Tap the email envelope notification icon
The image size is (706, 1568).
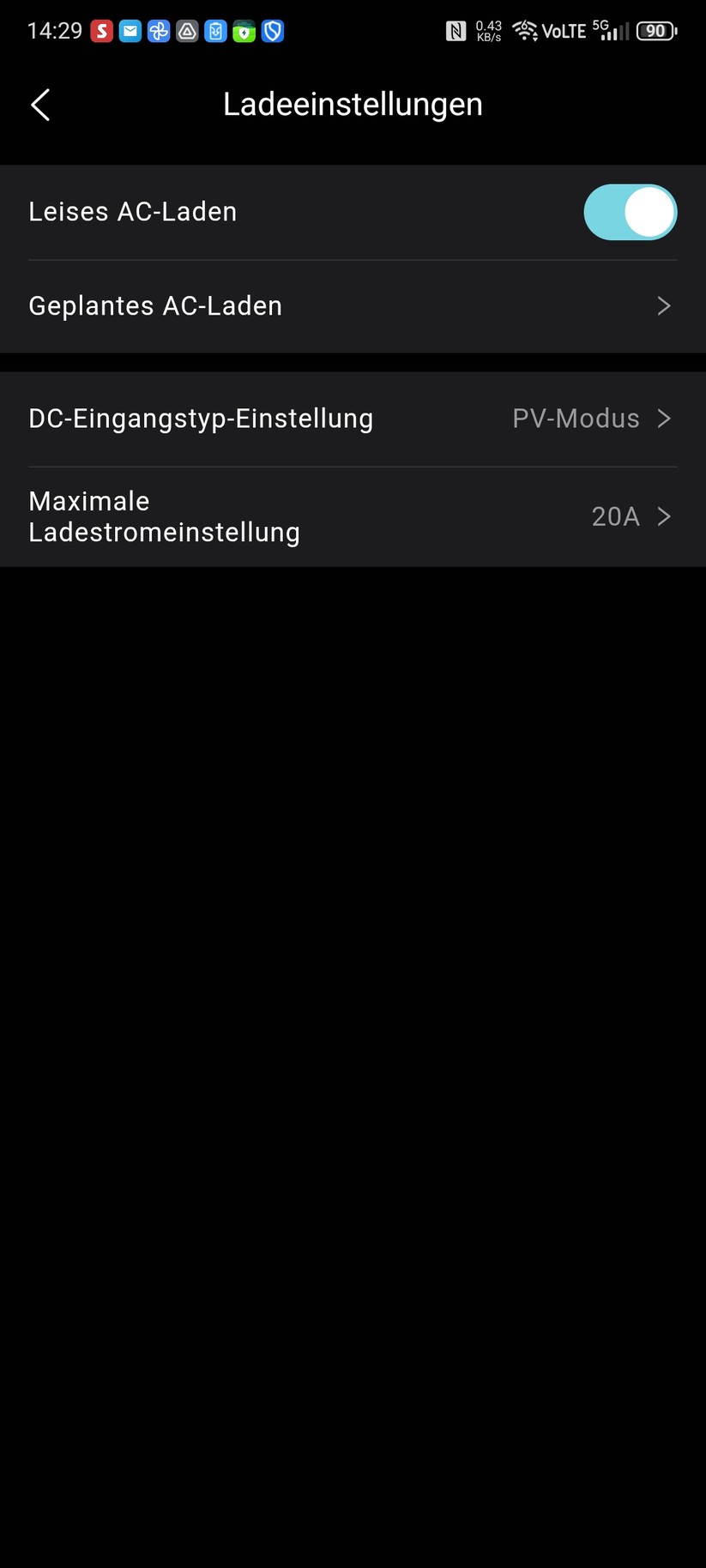(x=130, y=31)
